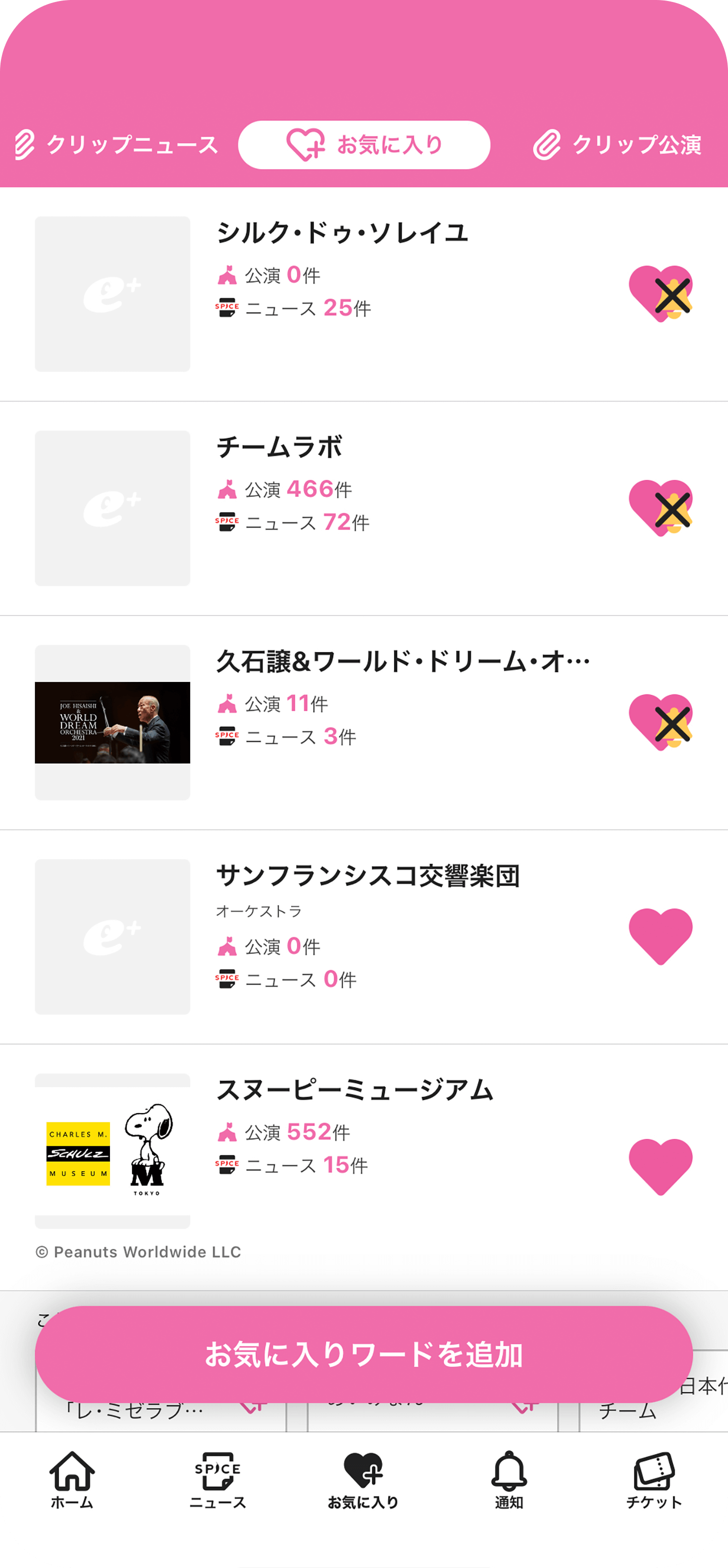Open the チームラボ favorite entry
This screenshot has width=728, height=1568.
279,448
